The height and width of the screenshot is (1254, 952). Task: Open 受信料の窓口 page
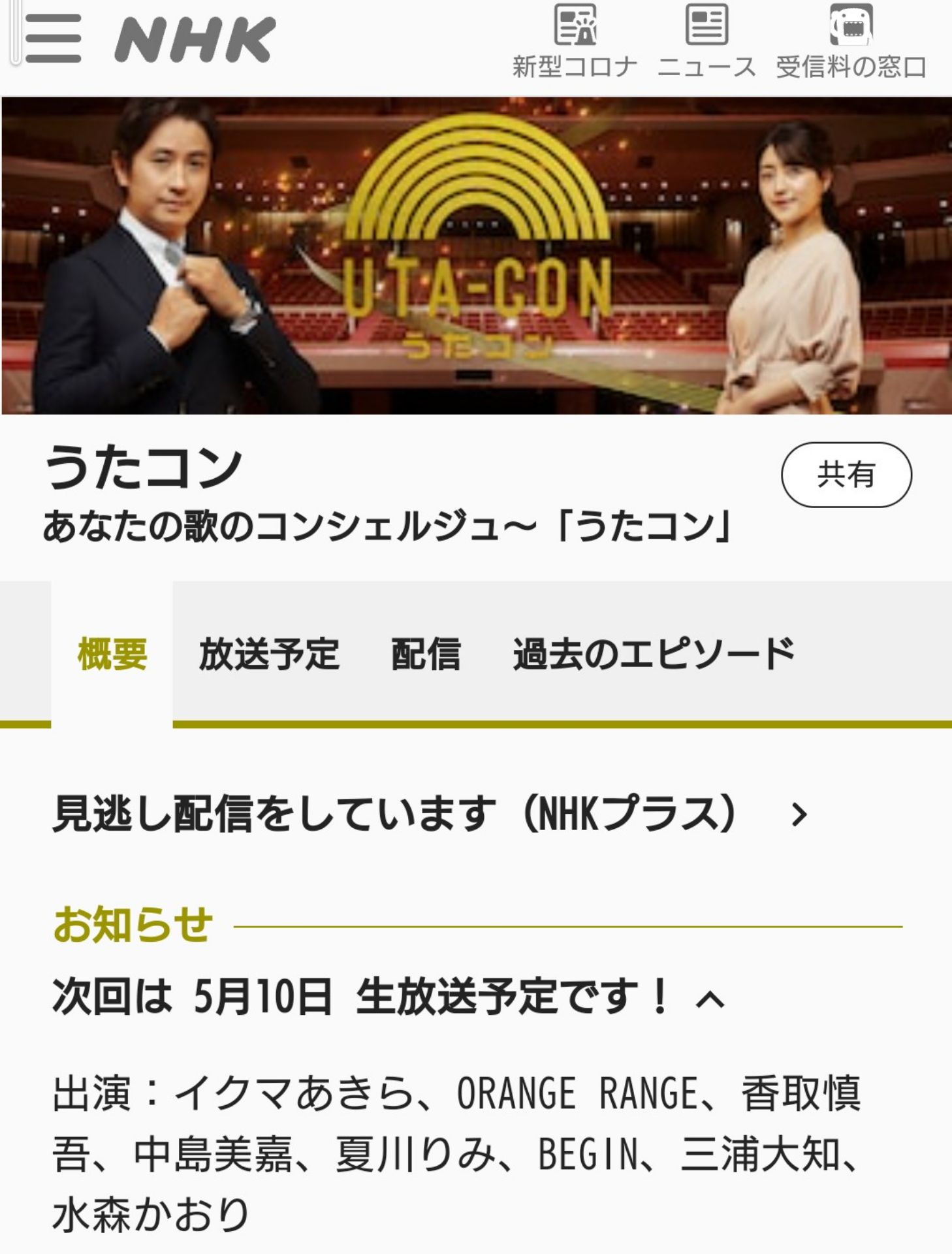click(x=851, y=40)
